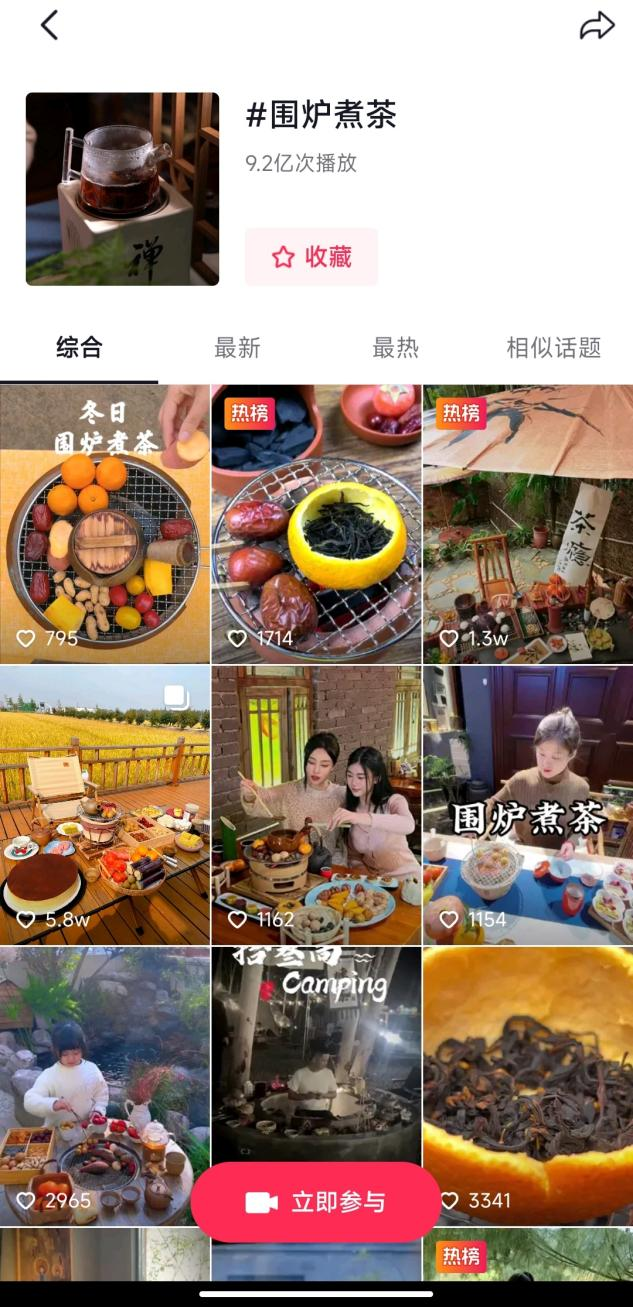Share the #围炉煮茶 topic
Viewport: 633px width, 1307px height.
pos(596,26)
